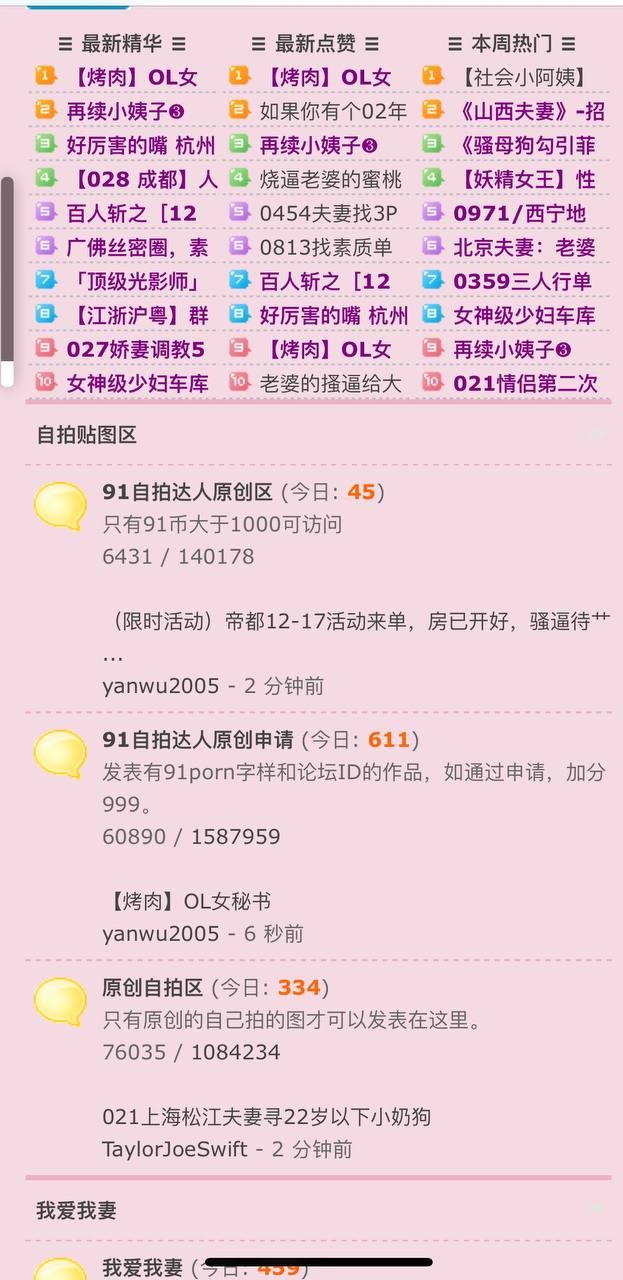This screenshot has height=1280, width=623.
Task: Open the 91自拍达人原创申请 forum
Action: pos(197,740)
